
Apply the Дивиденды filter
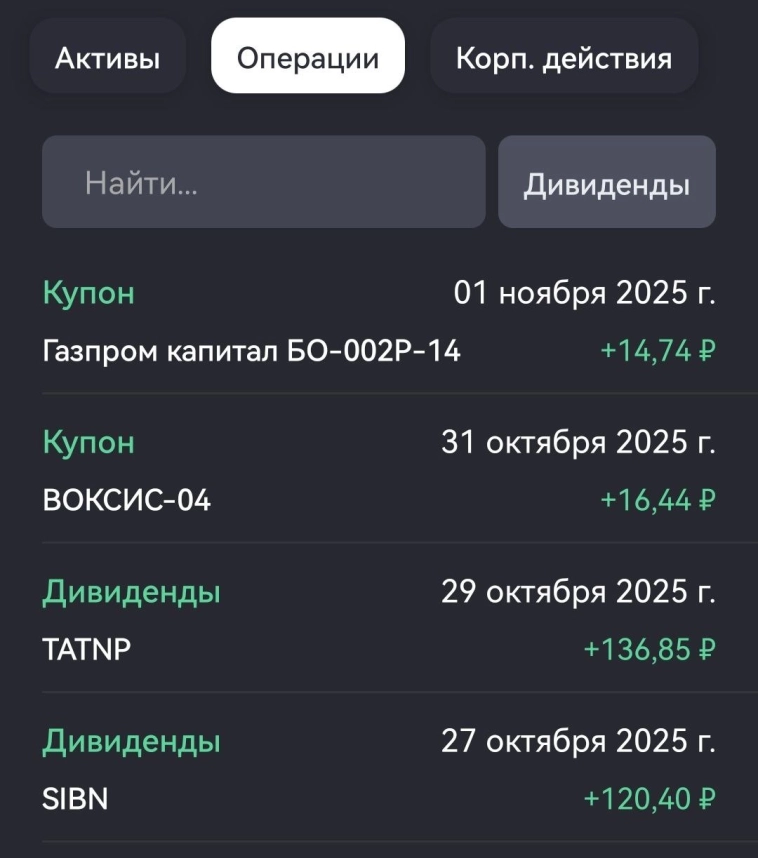(606, 181)
